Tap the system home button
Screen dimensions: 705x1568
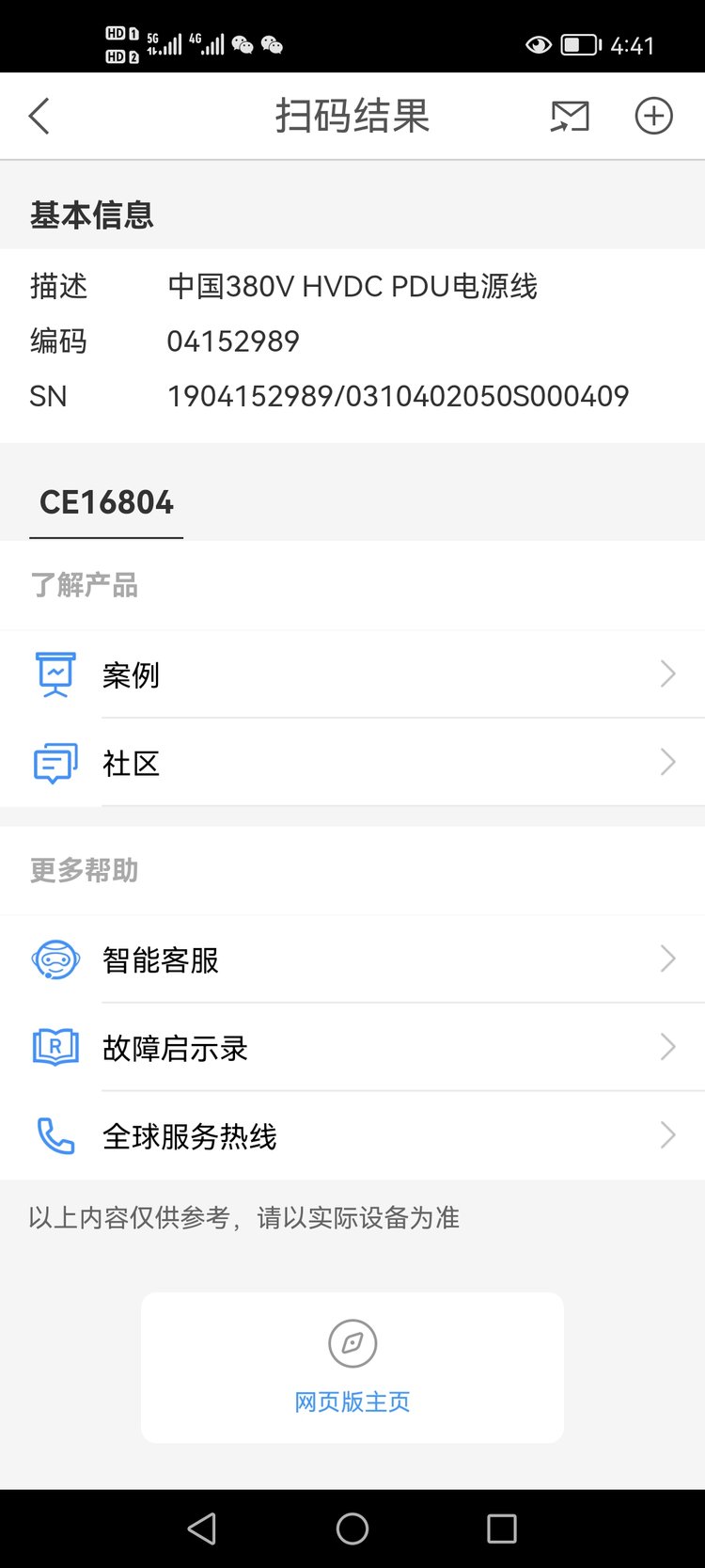coord(352,1528)
